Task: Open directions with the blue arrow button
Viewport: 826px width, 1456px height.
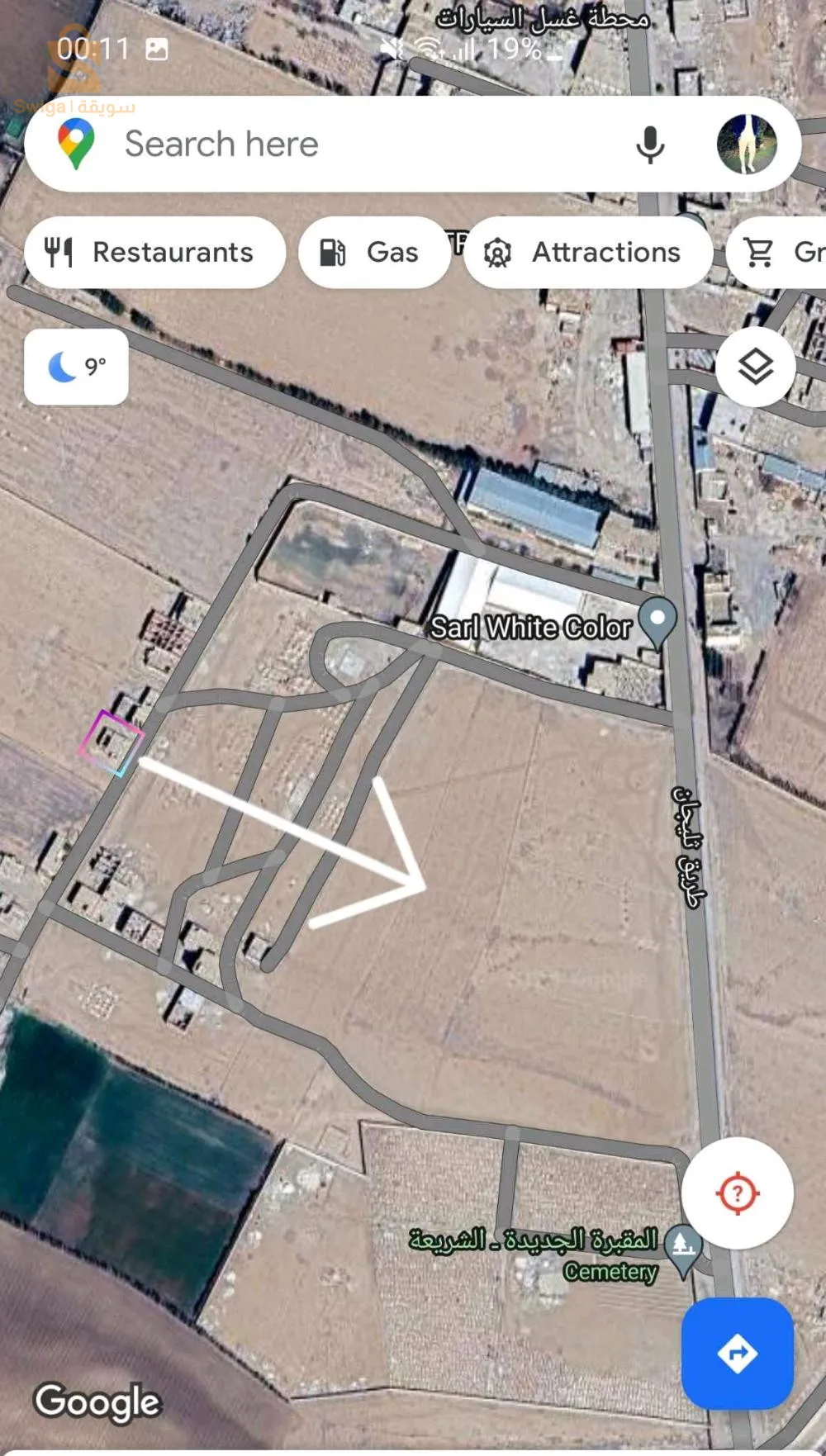Action: (737, 1353)
